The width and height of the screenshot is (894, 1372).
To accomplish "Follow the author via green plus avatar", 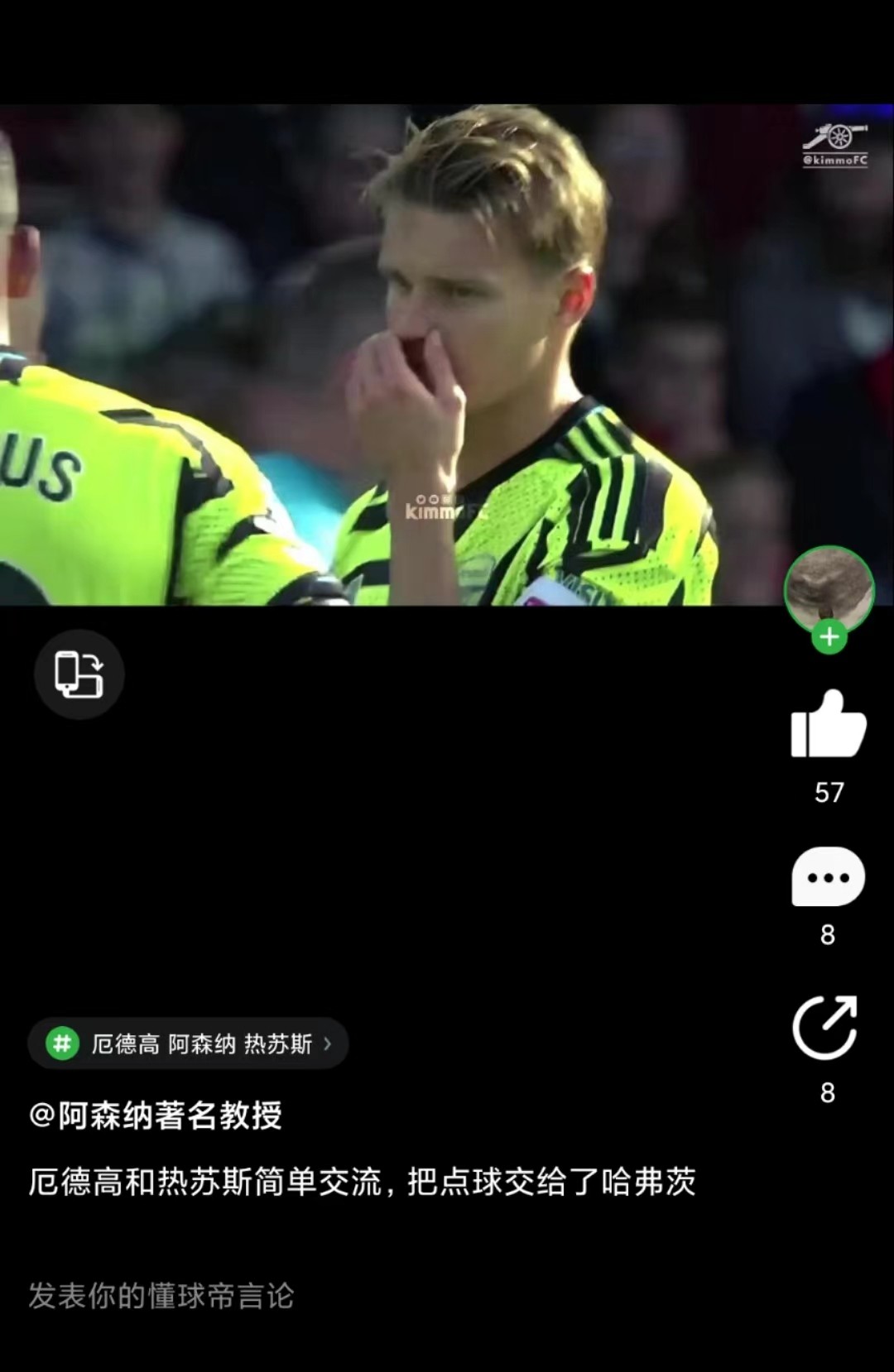I will pyautogui.click(x=829, y=637).
